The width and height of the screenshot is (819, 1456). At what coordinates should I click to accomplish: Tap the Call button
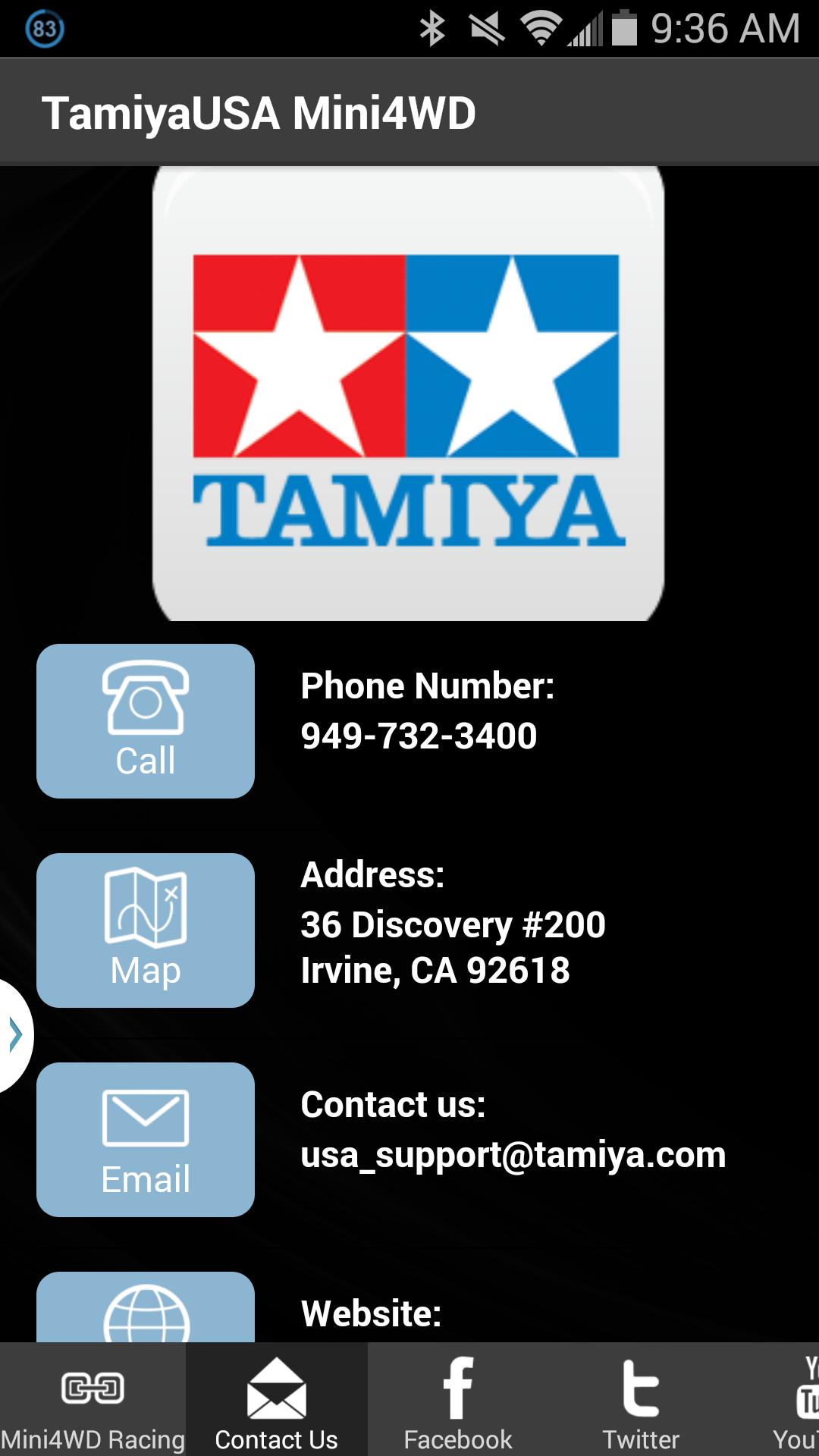tap(145, 720)
